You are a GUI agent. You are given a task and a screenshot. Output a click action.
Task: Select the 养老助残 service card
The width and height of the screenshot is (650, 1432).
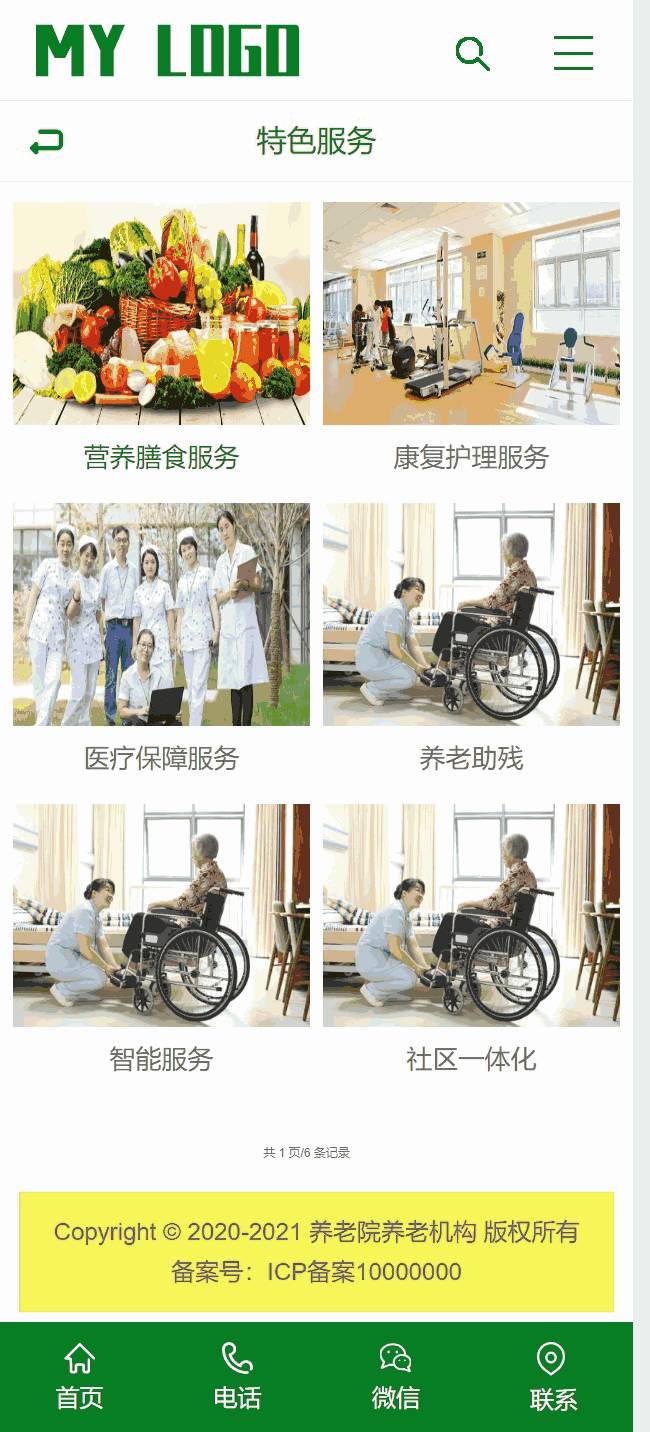click(471, 641)
